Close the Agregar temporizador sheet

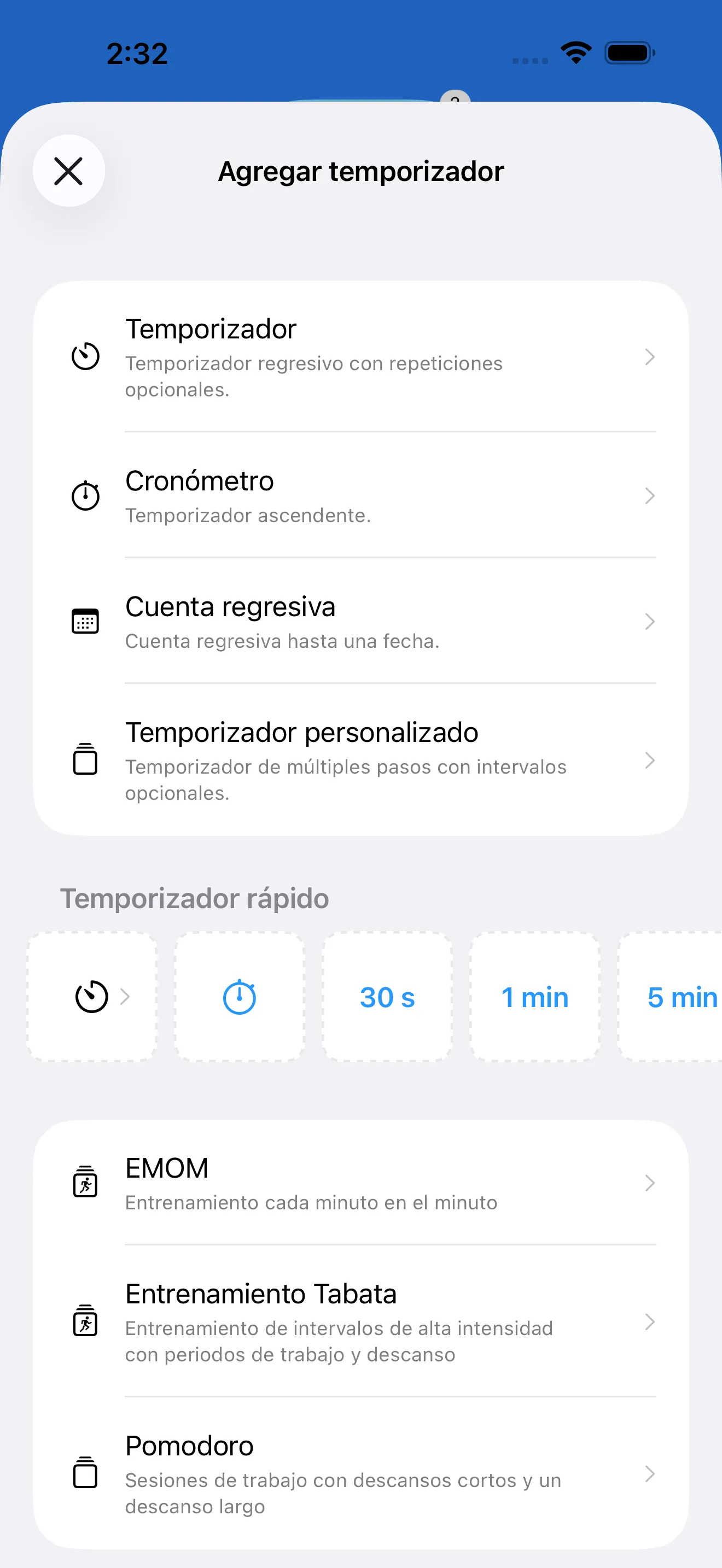tap(68, 171)
